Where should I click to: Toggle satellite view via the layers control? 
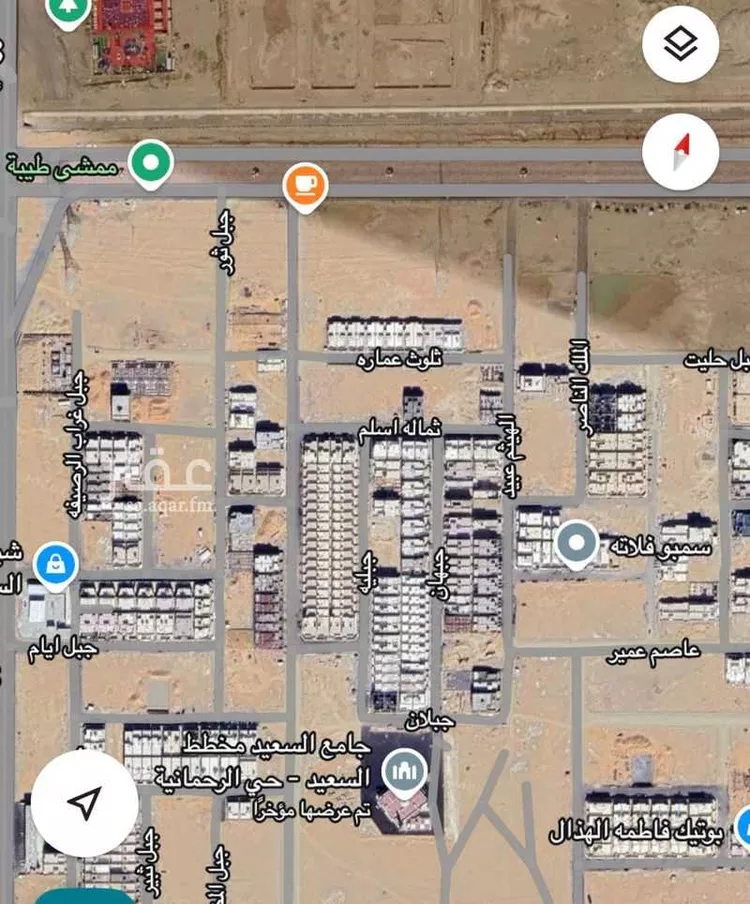(x=680, y=44)
